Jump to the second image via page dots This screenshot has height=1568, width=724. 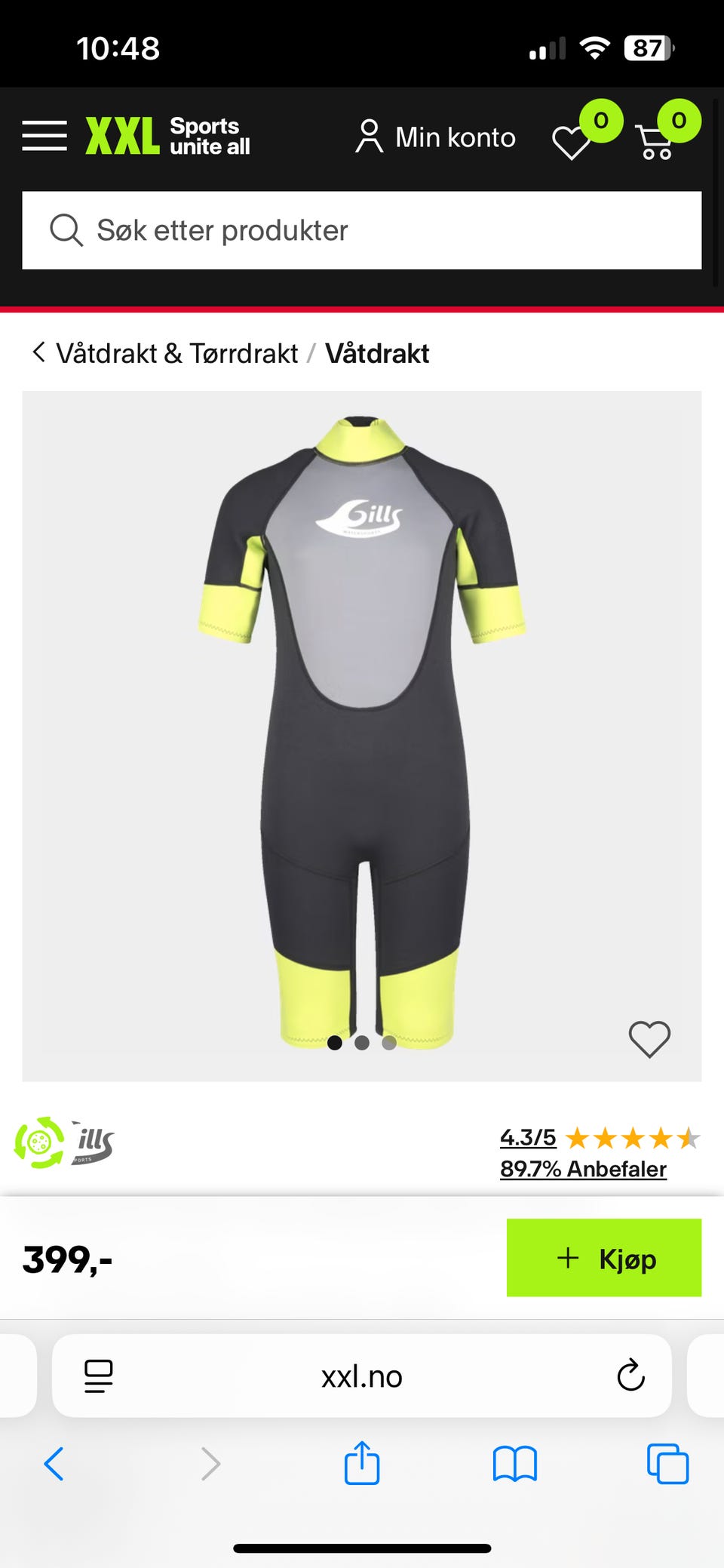[x=362, y=1043]
